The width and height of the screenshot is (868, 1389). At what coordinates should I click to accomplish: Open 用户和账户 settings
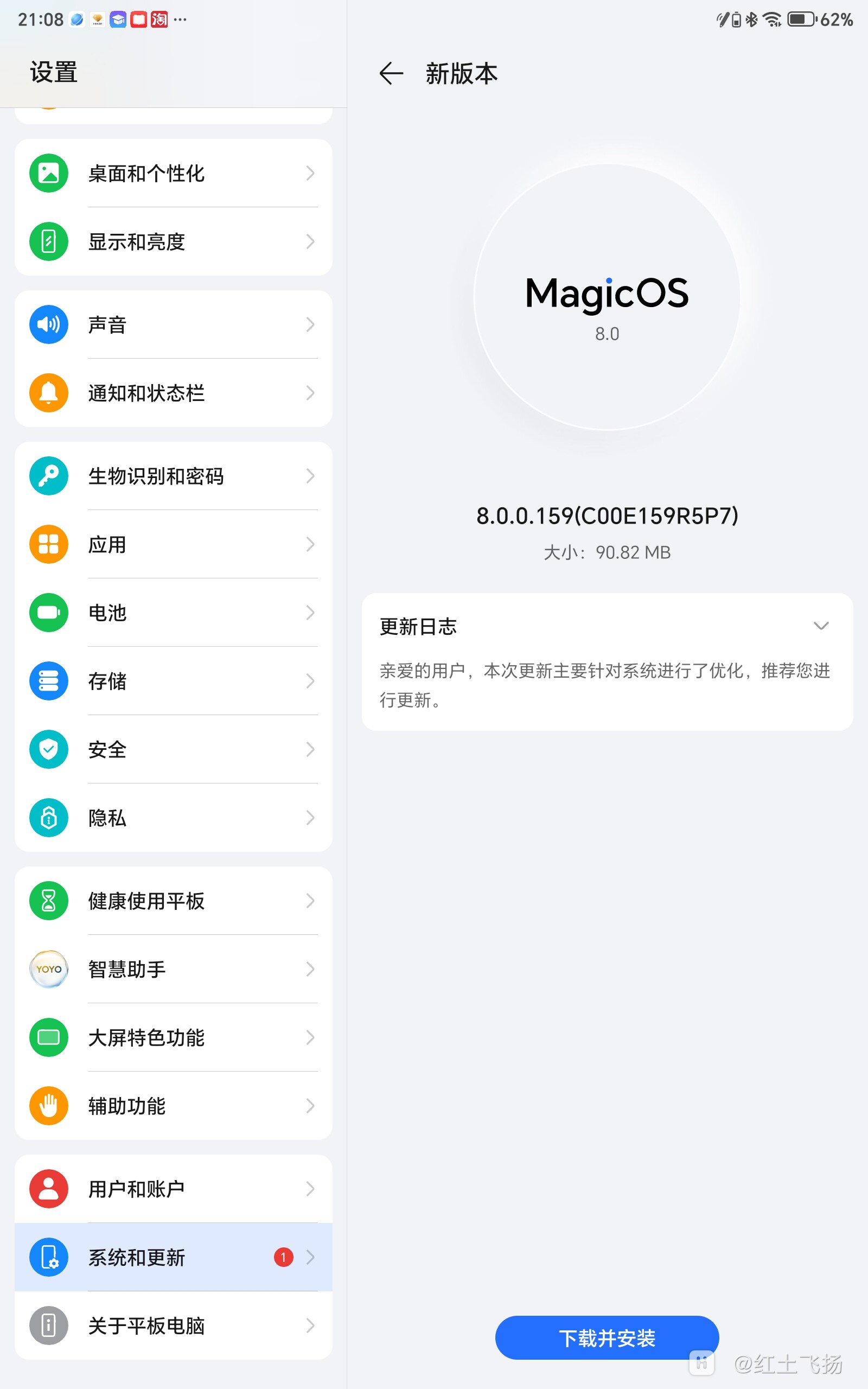coord(174,1189)
